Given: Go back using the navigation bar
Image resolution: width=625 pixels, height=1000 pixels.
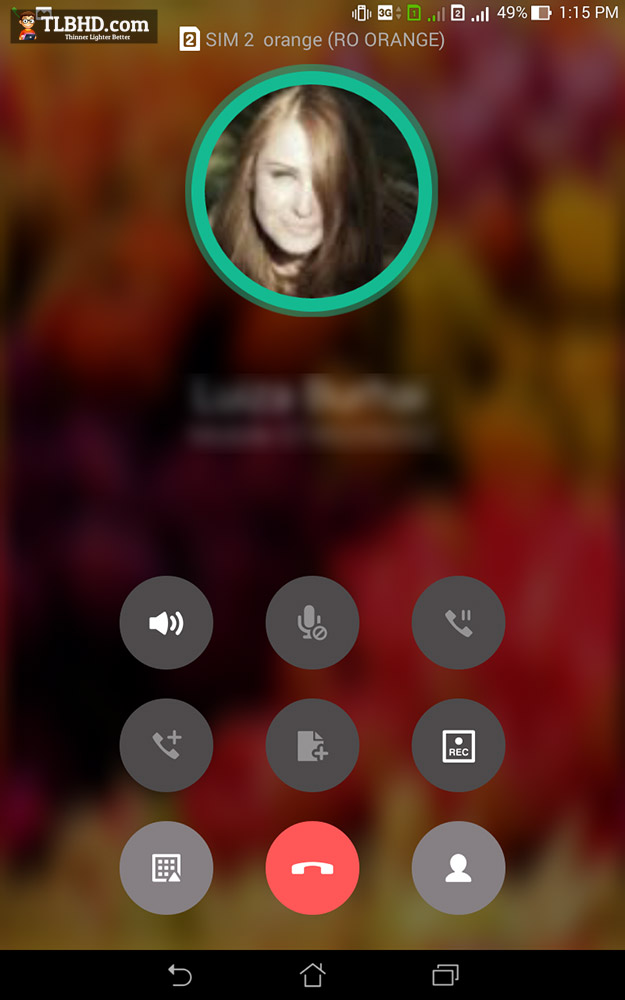Looking at the screenshot, I should point(180,974).
